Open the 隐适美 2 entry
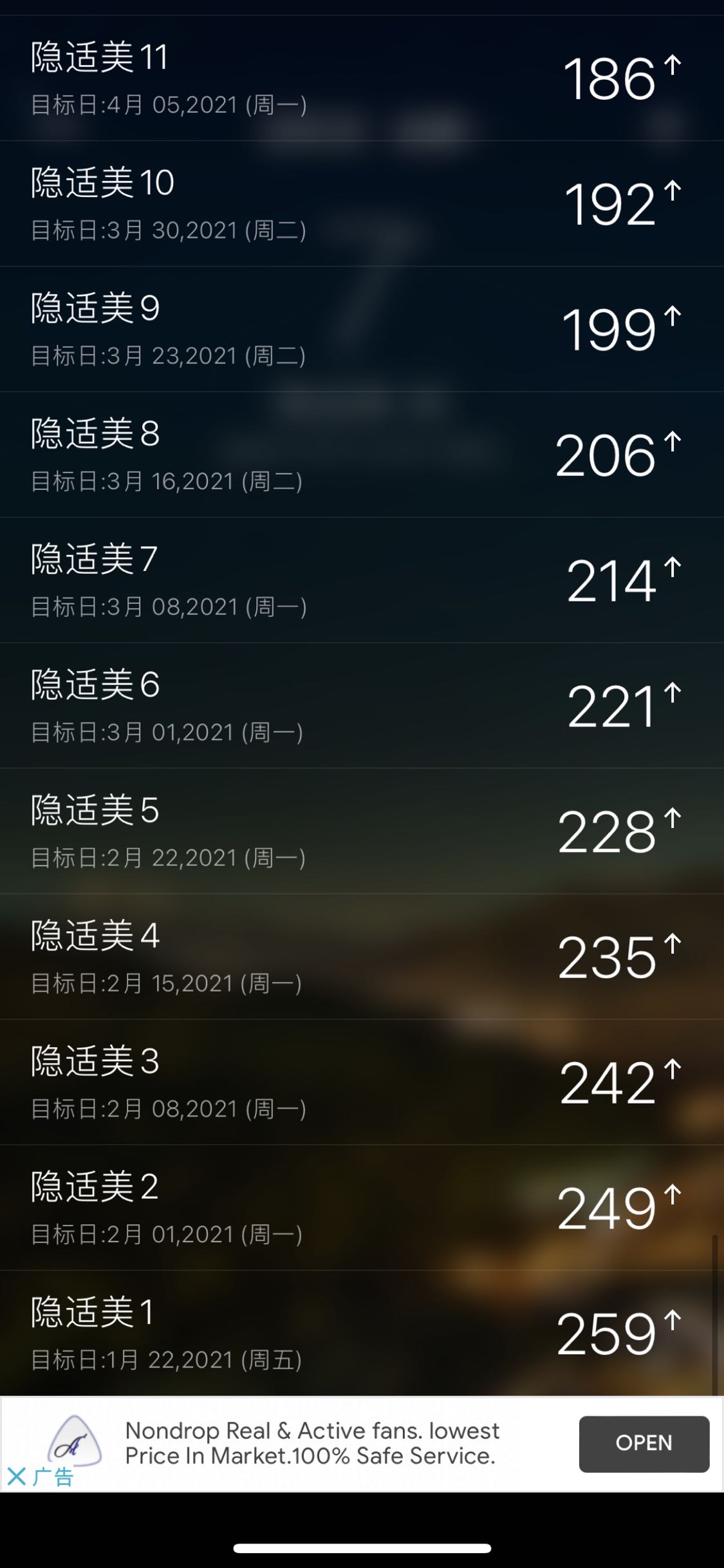Image resolution: width=724 pixels, height=1568 pixels. tap(360, 1209)
